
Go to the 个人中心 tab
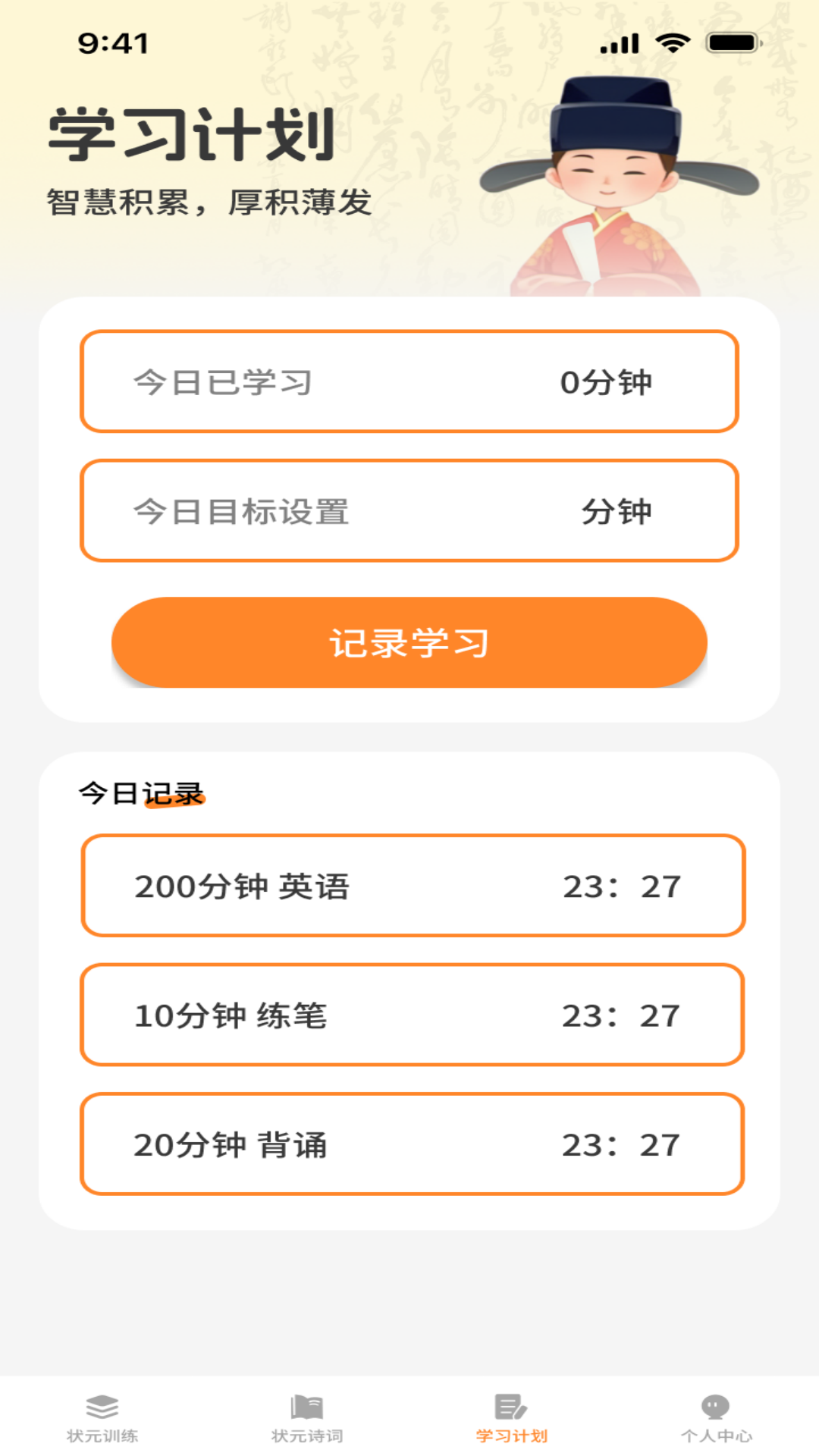(x=716, y=1418)
